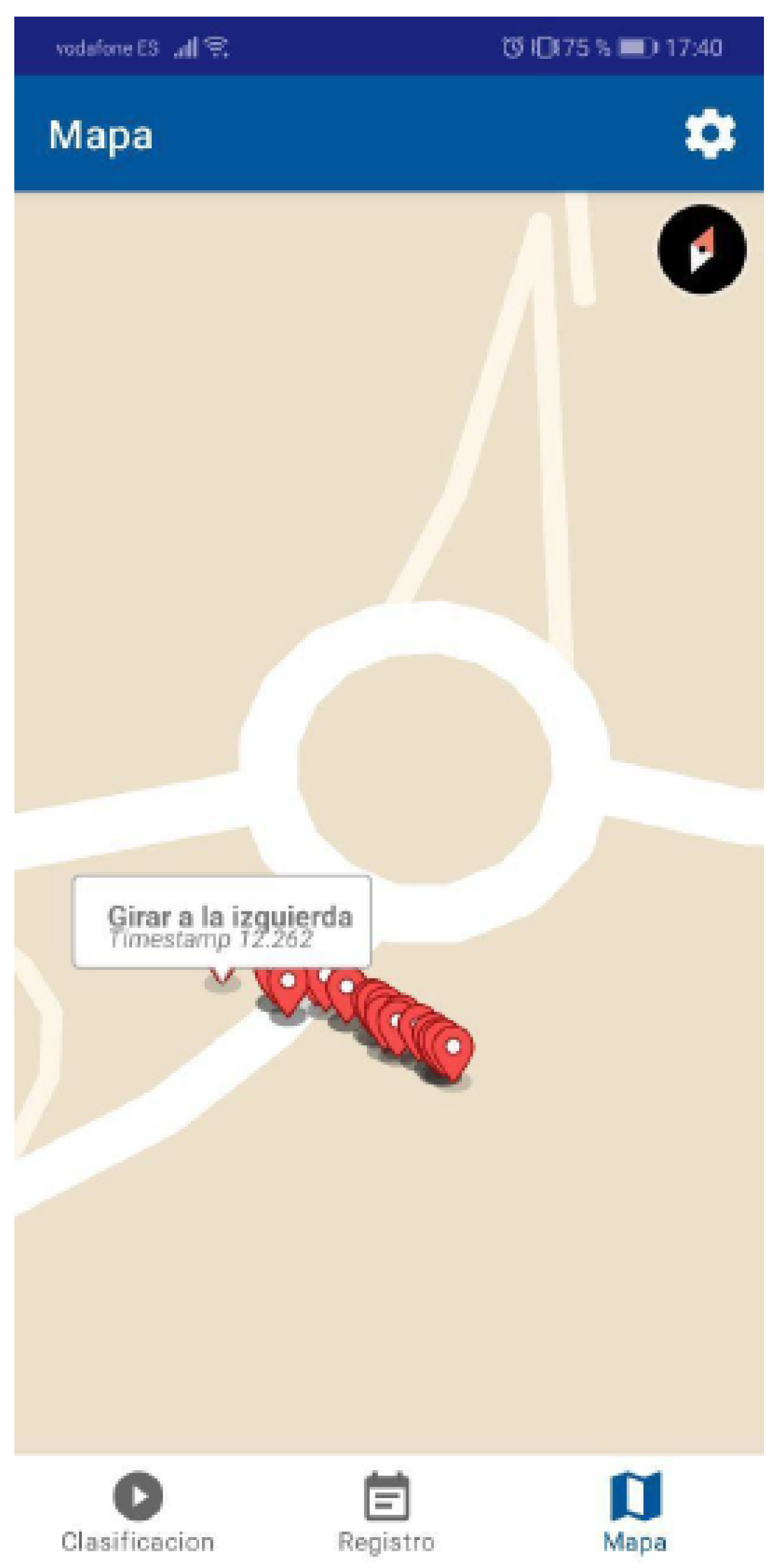This screenshot has height=1568, width=780.
Task: Tap the 'Girar a la izquierda' info bubble
Action: [222, 922]
